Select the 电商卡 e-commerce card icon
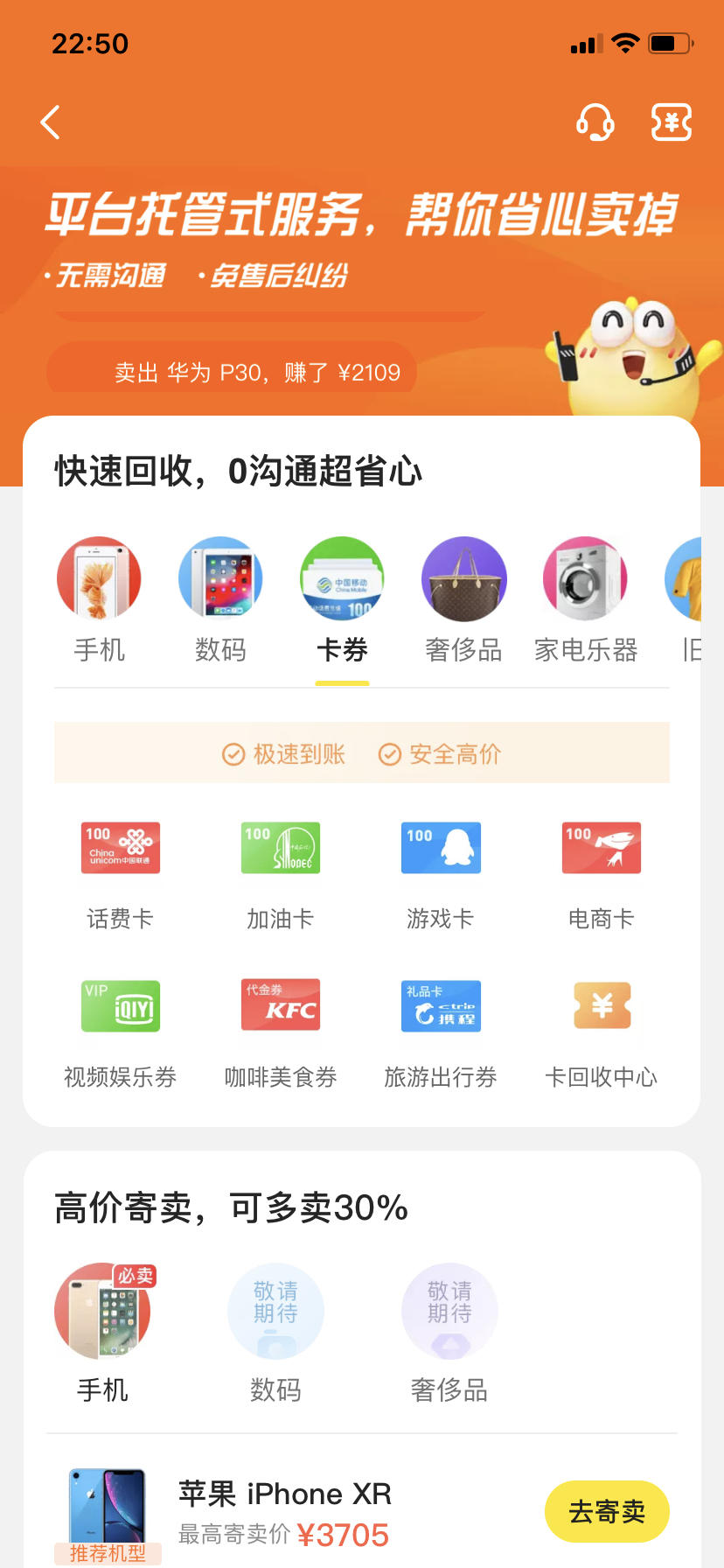Screen dimensions: 724x1568 point(602,848)
